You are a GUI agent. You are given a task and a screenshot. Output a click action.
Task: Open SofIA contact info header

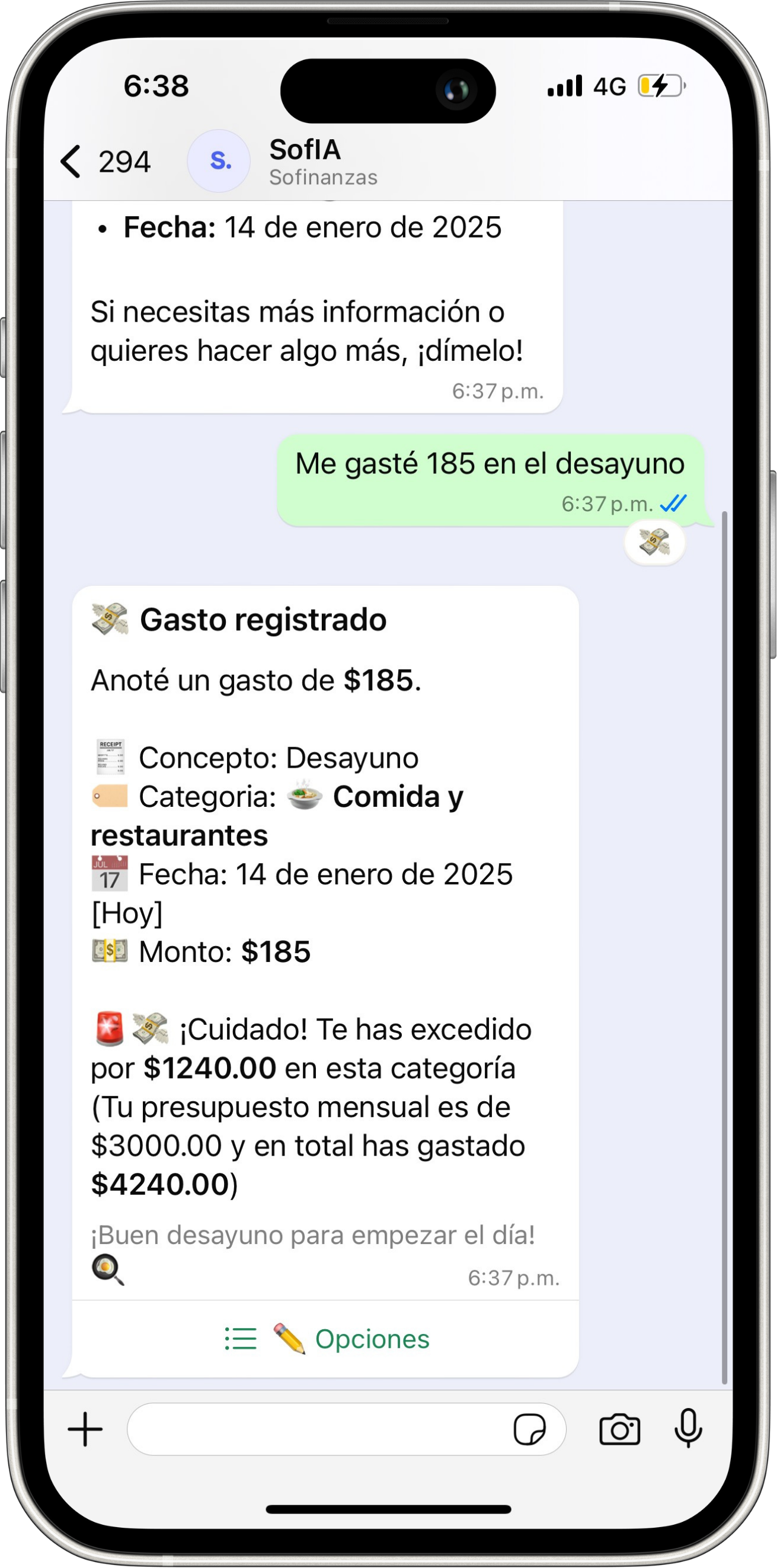click(x=323, y=162)
